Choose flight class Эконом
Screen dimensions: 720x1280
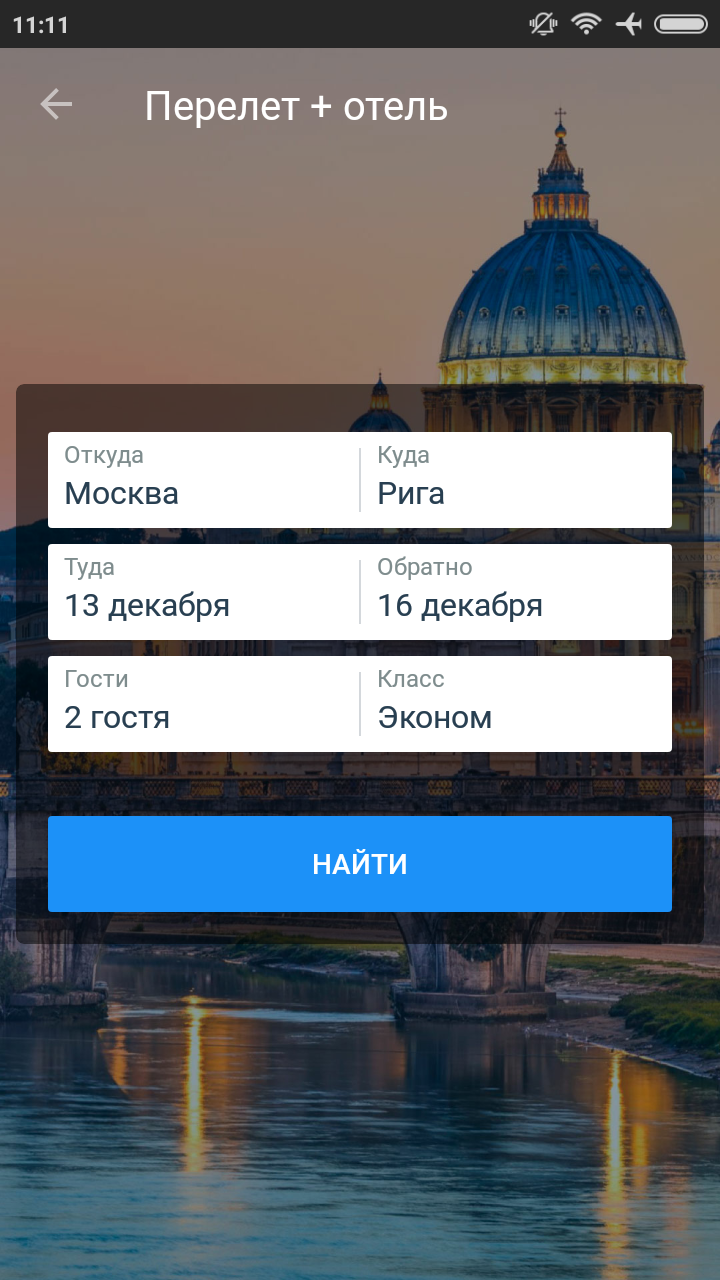pyautogui.click(x=515, y=704)
